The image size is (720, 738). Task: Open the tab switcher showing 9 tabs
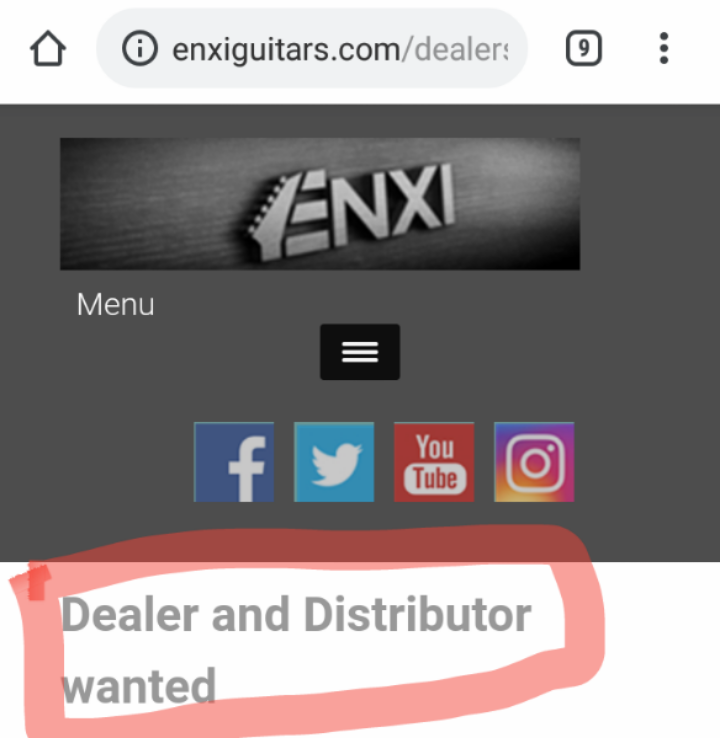point(584,49)
